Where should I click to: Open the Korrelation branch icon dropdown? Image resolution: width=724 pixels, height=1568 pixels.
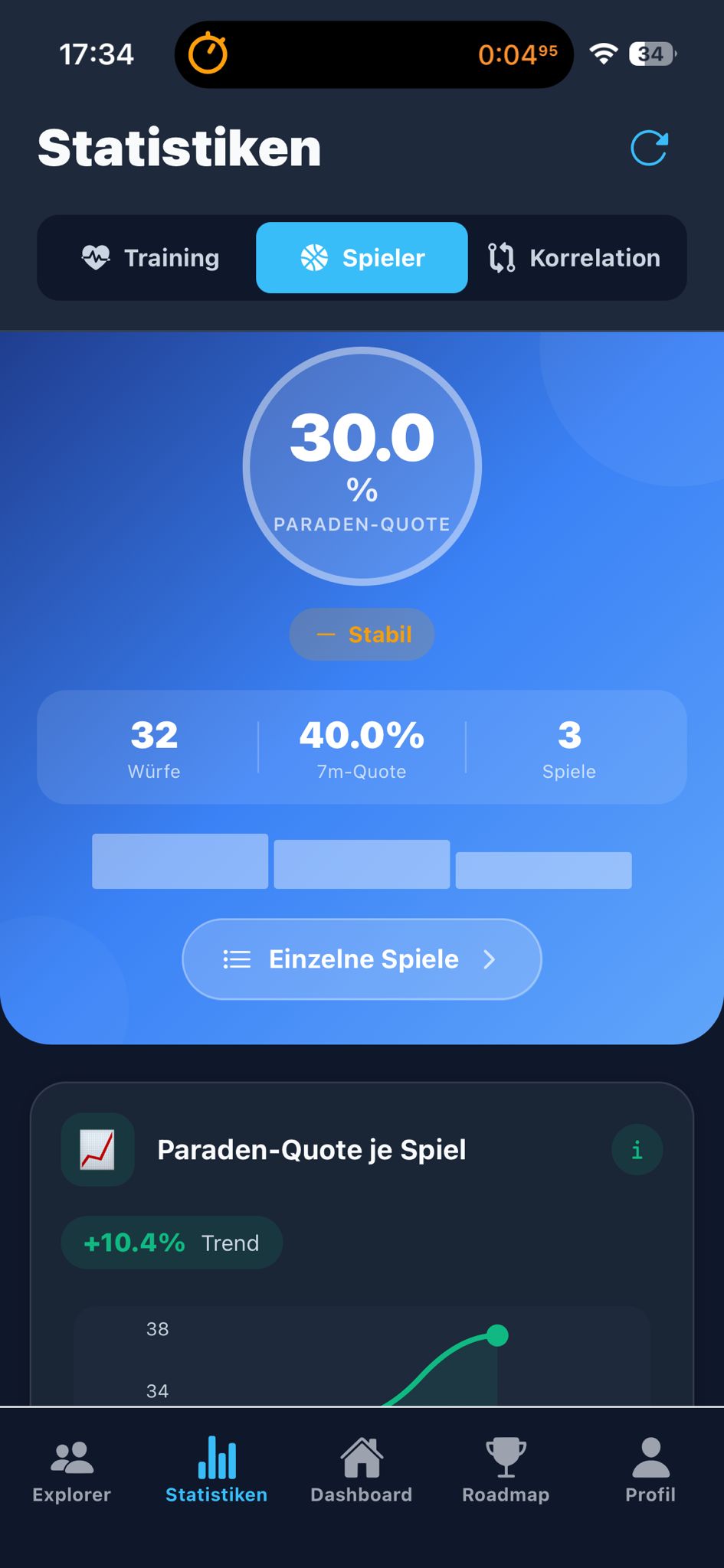click(502, 258)
